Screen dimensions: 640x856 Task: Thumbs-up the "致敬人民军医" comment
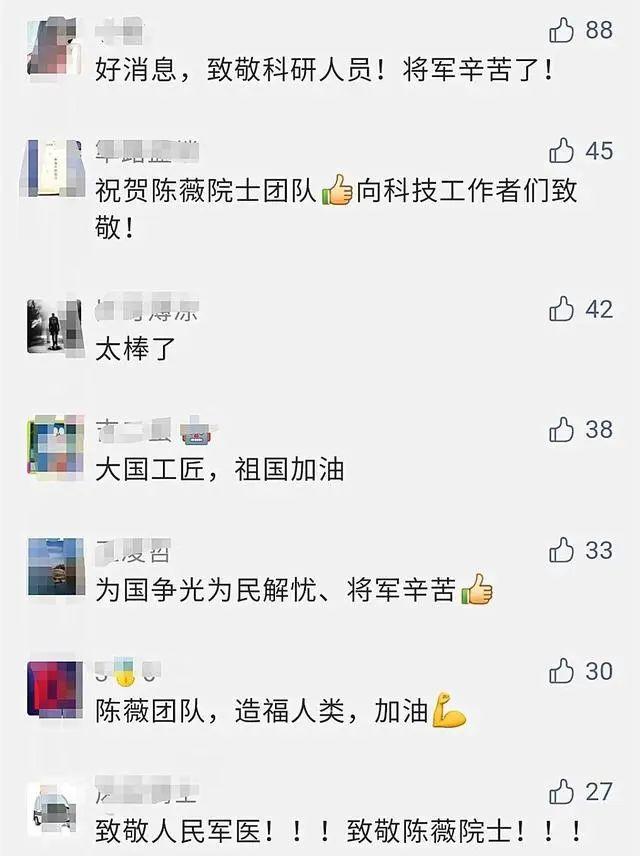(562, 792)
